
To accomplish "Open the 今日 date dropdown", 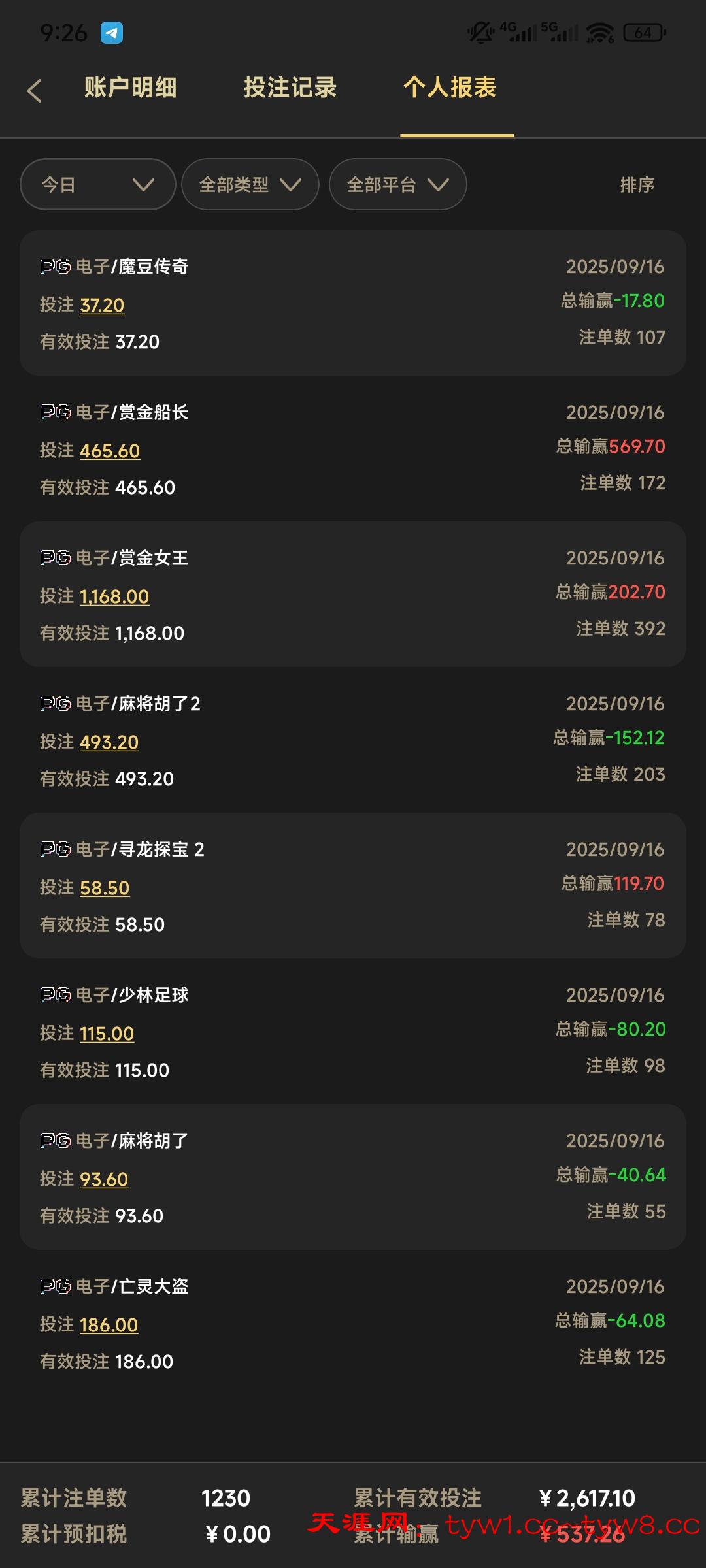I will pos(98,185).
